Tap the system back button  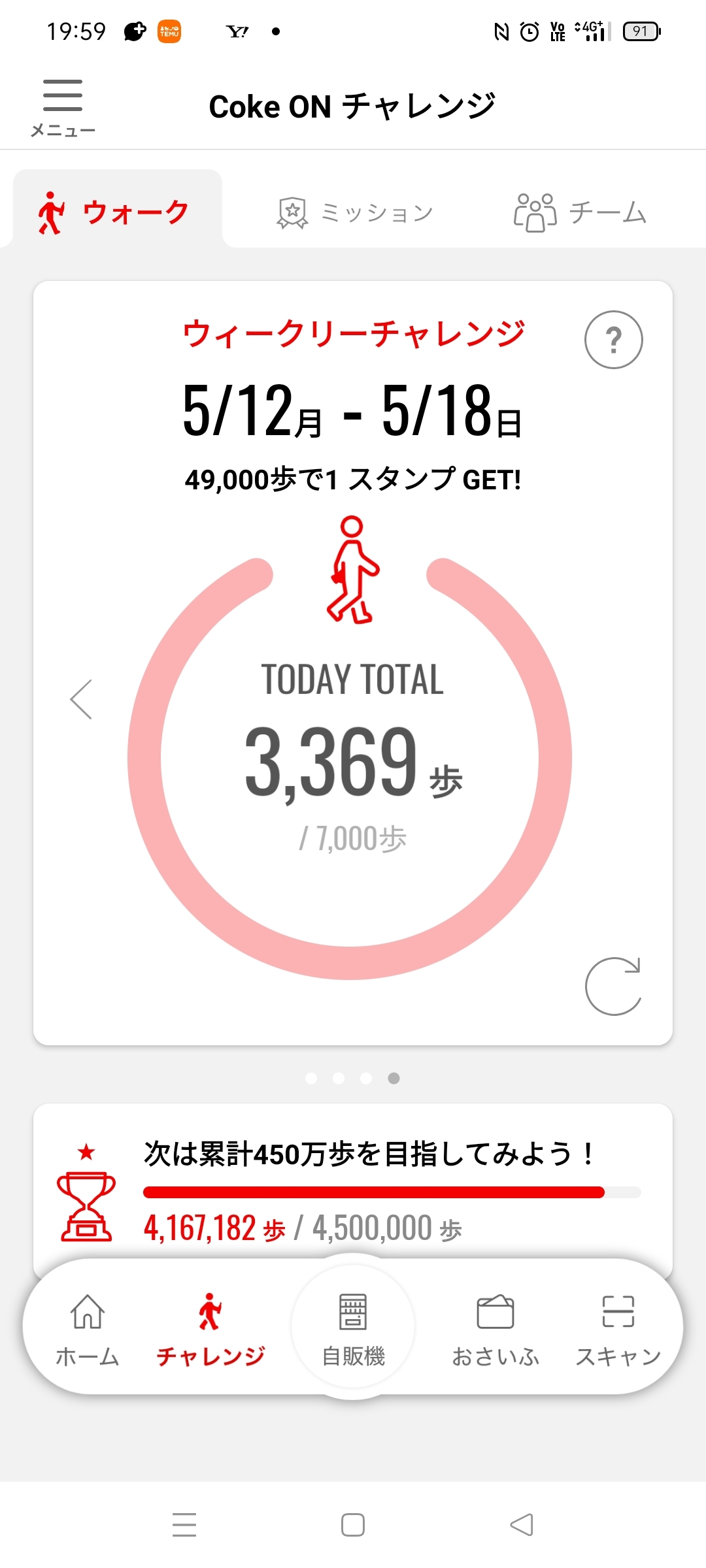click(521, 1525)
